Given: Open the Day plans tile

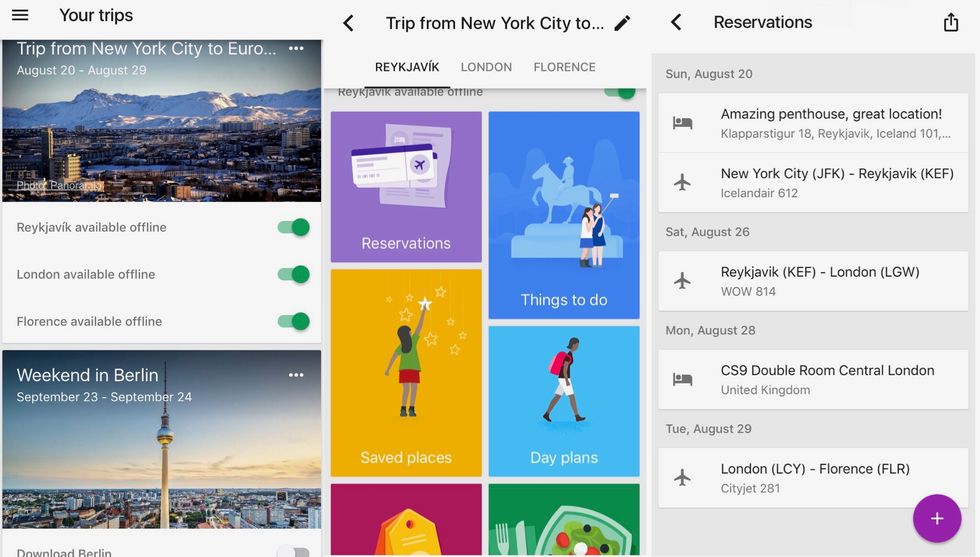Looking at the screenshot, I should pyautogui.click(x=564, y=400).
